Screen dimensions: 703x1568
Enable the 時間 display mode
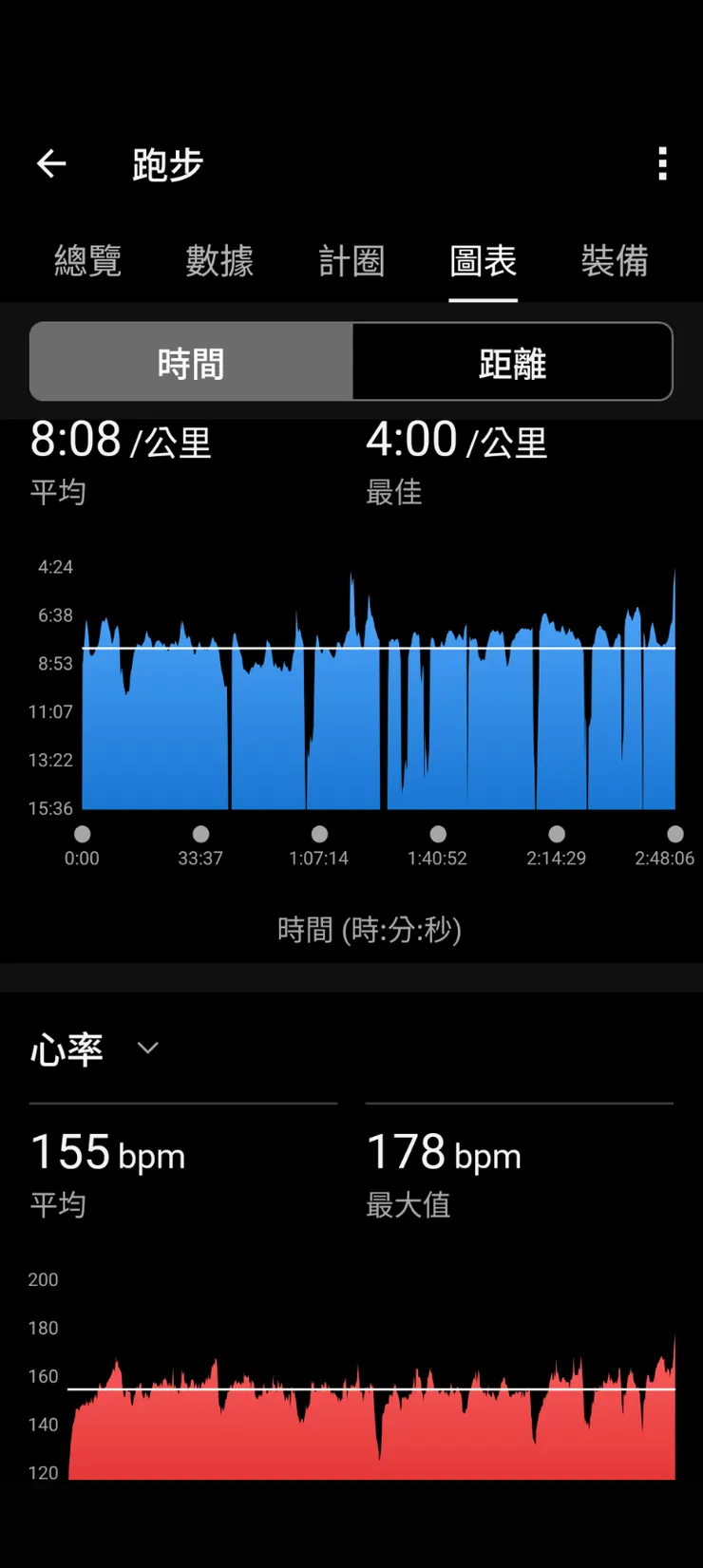pyautogui.click(x=188, y=362)
